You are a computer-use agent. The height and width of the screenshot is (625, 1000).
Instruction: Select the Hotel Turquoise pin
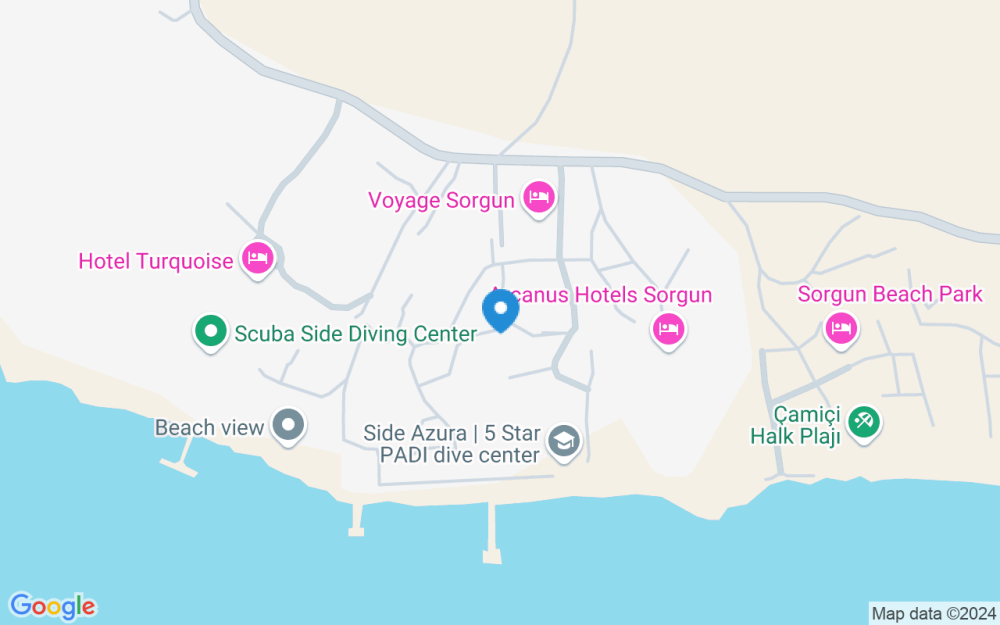[258, 259]
